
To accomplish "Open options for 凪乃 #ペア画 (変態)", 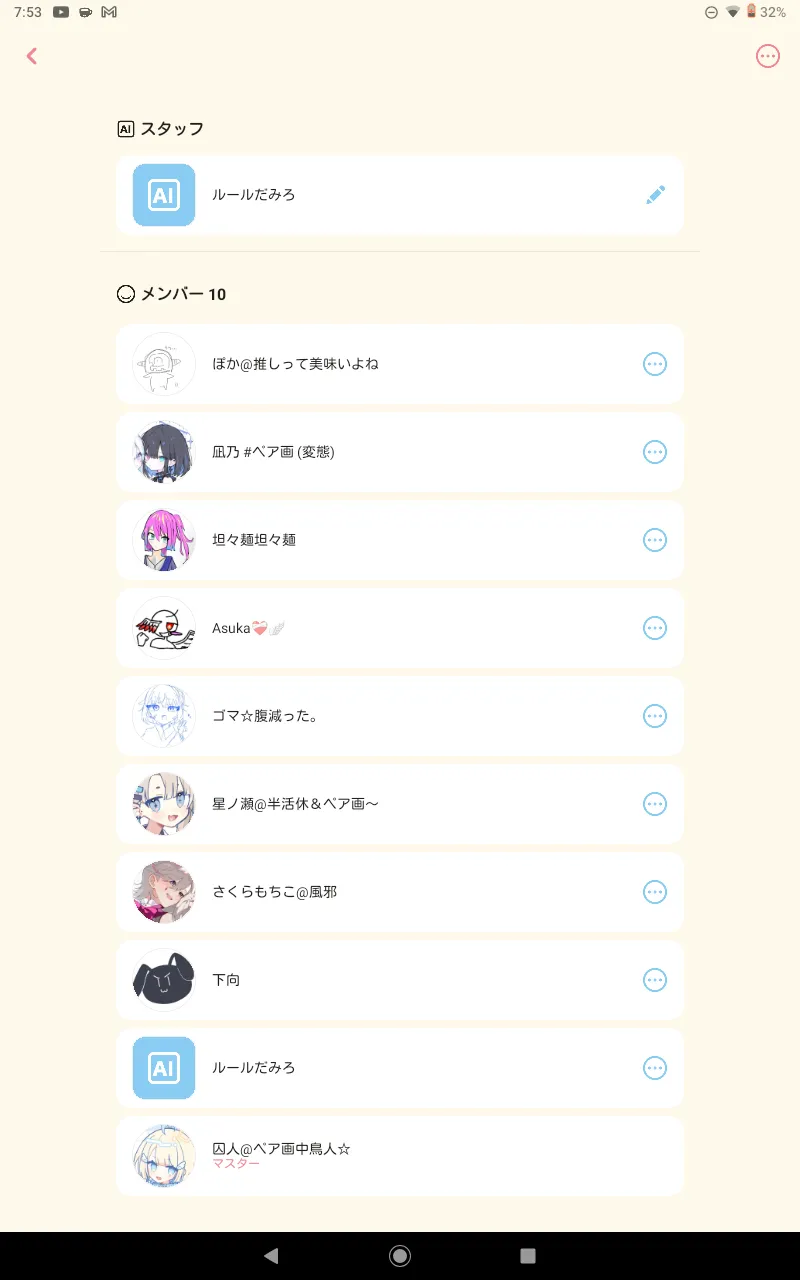I will [x=654, y=452].
